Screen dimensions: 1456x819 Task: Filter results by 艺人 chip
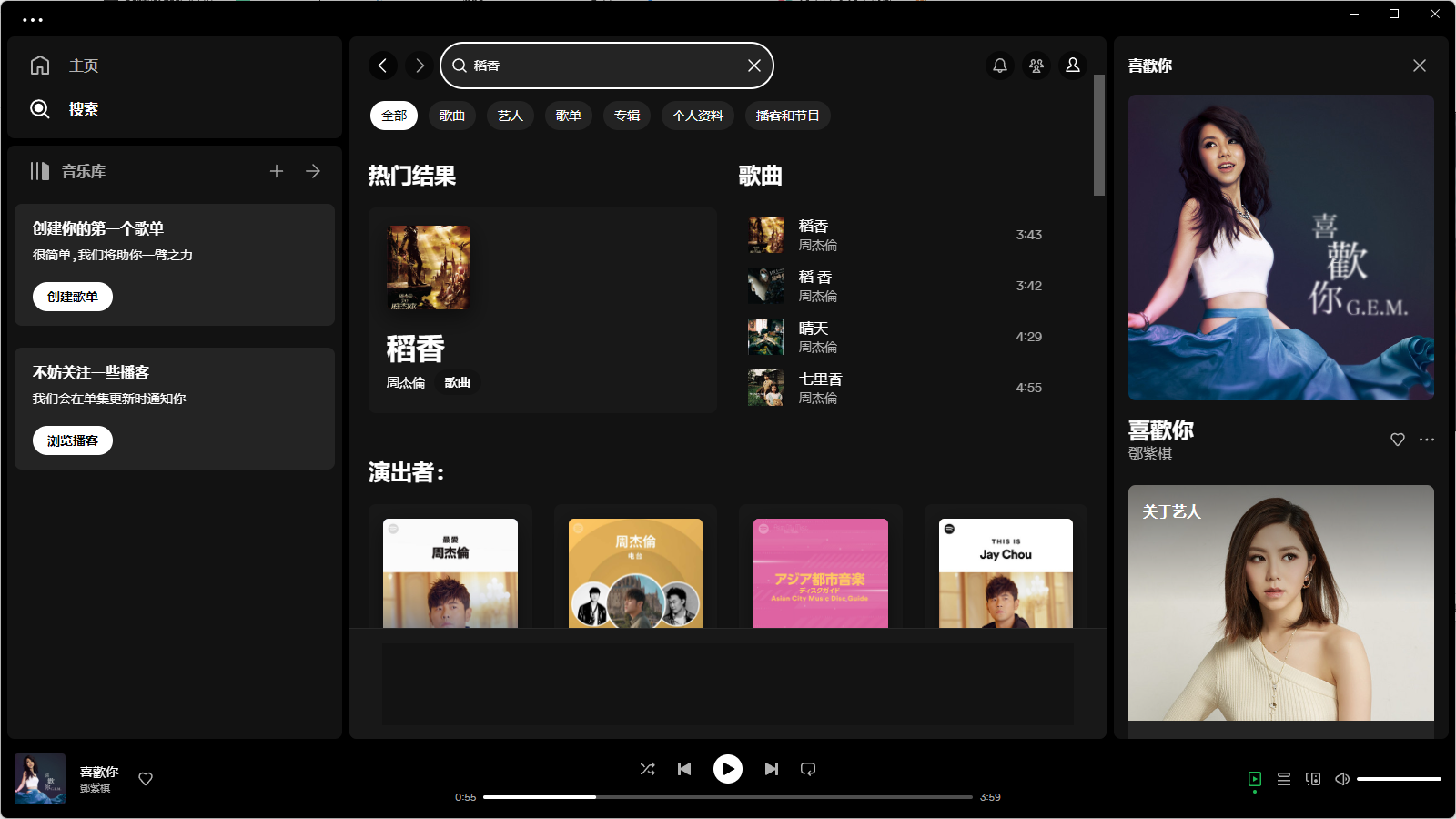click(510, 116)
